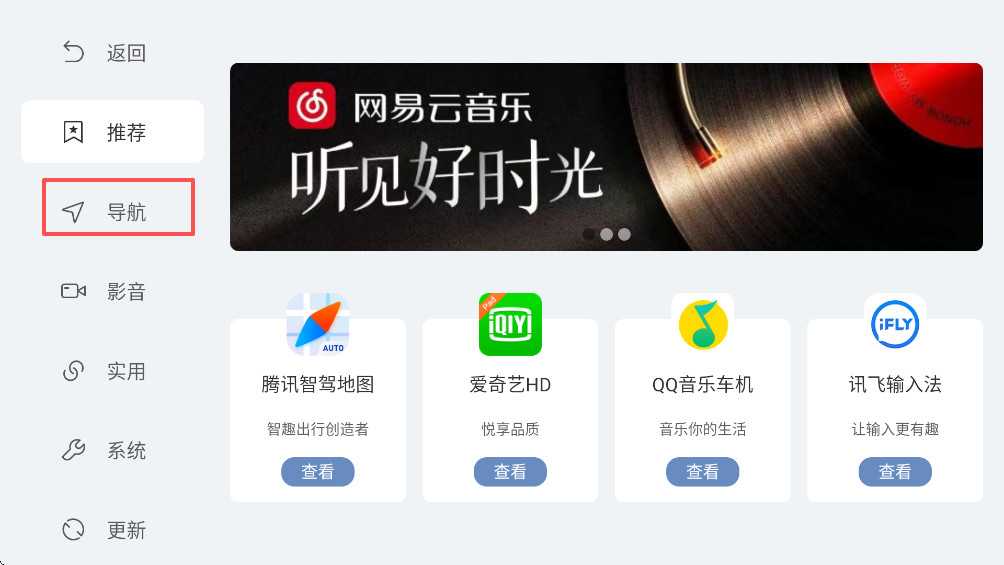Open the 系统 category

(106, 450)
